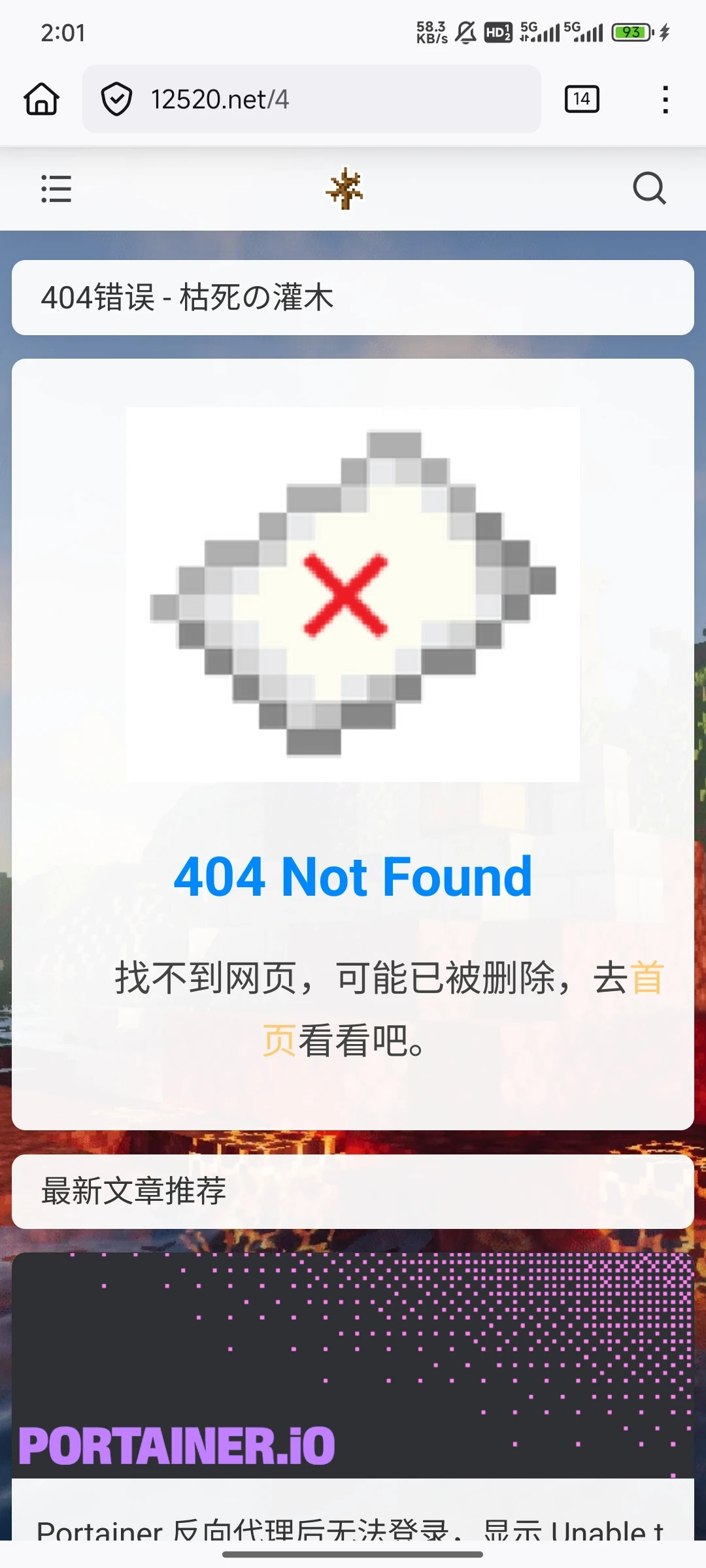The height and width of the screenshot is (1568, 706).
Task: Open the site navigation list menu
Action: click(56, 189)
